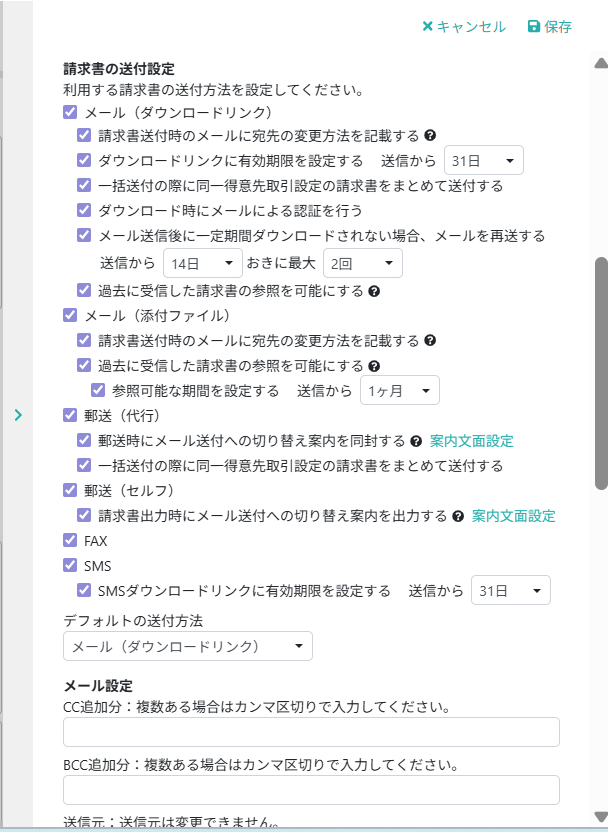Uncheck メール（ダウンロードリンク） checkbox

pyautogui.click(x=70, y=113)
